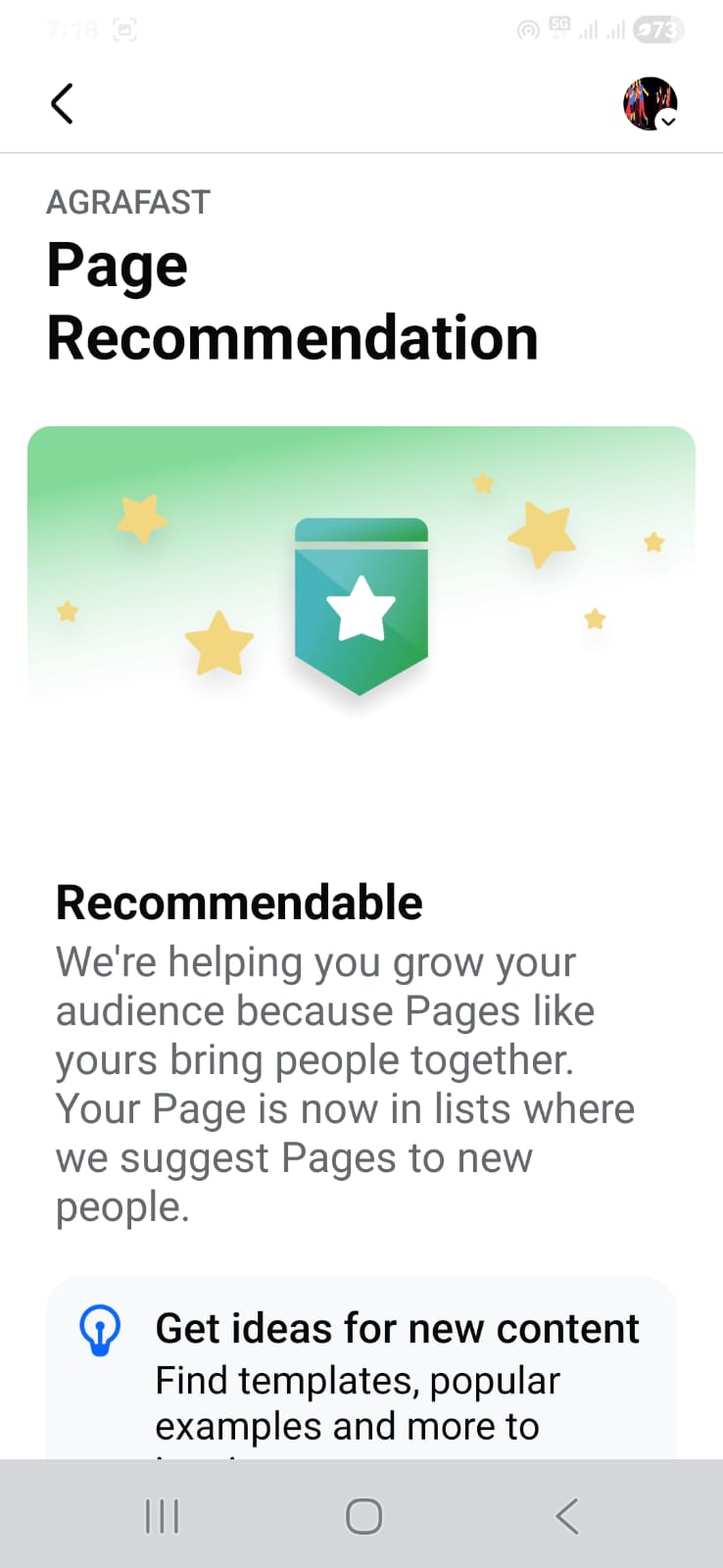Tap the system home button

[x=363, y=1516]
